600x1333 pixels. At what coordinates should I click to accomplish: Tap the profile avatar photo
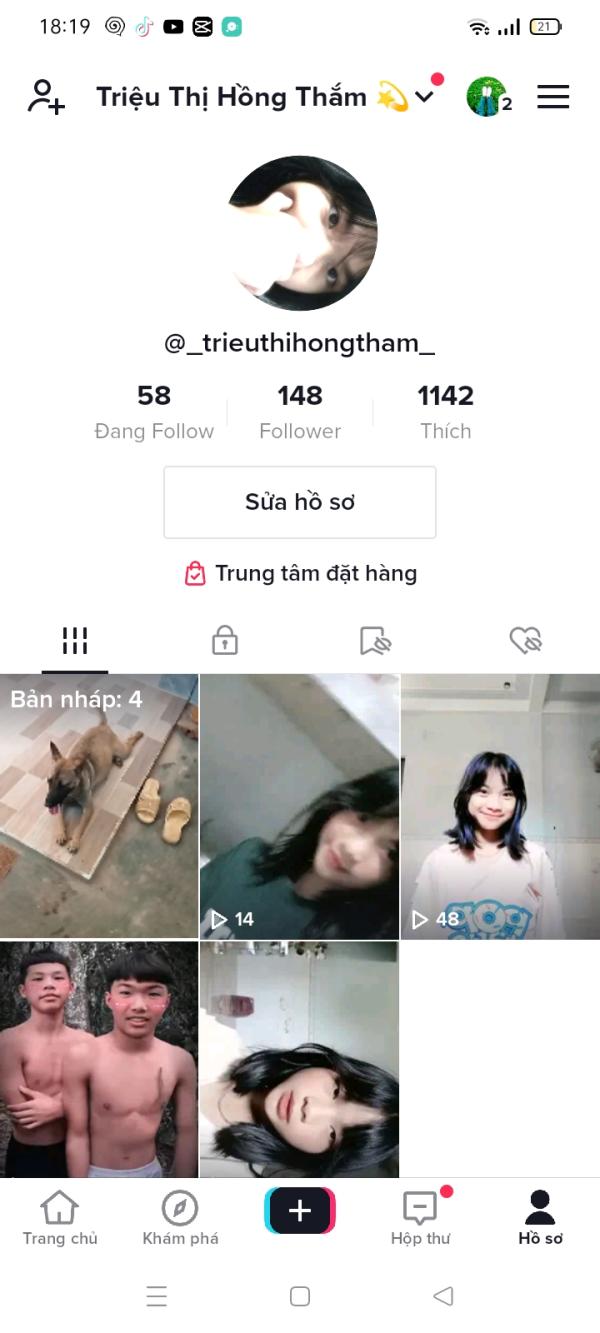click(x=301, y=233)
